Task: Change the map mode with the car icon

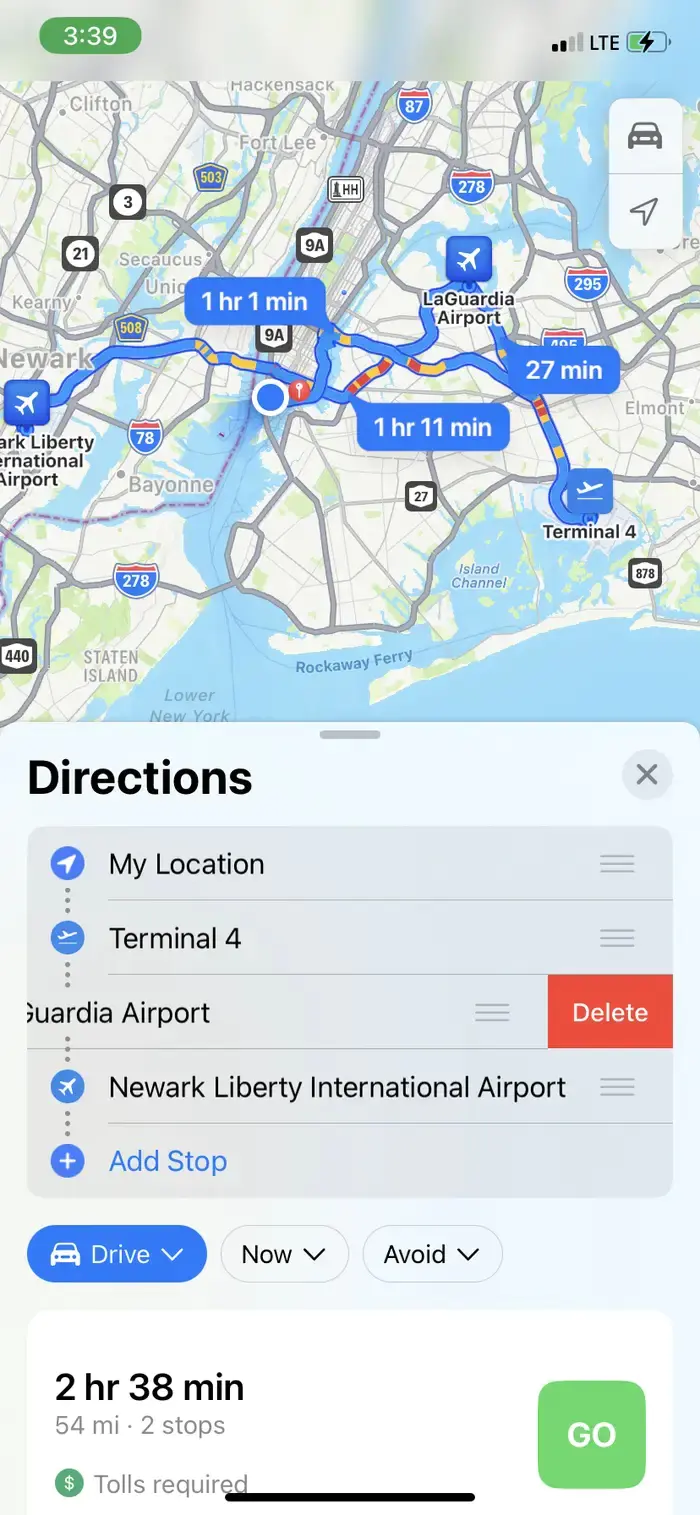Action: point(645,136)
